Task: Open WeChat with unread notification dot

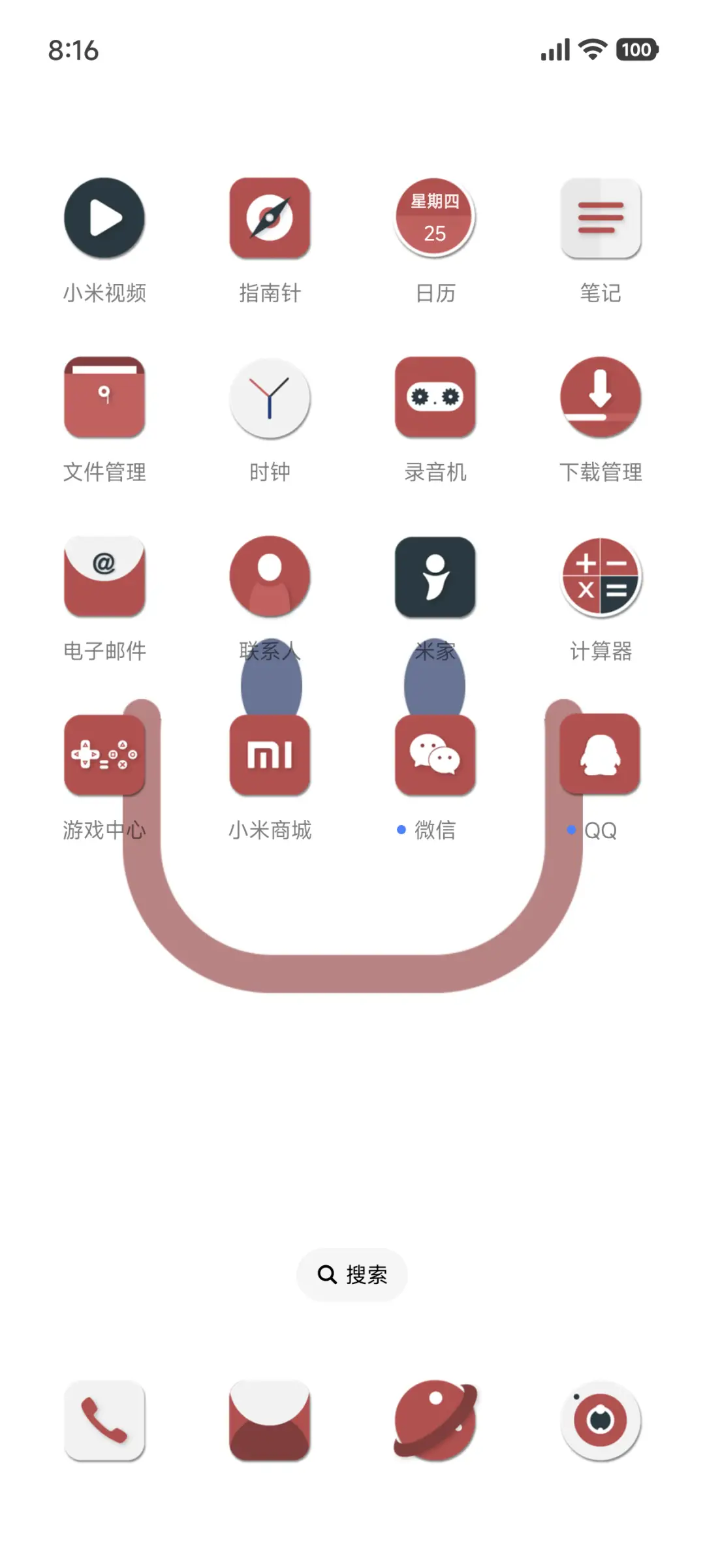Action: pyautogui.click(x=435, y=756)
